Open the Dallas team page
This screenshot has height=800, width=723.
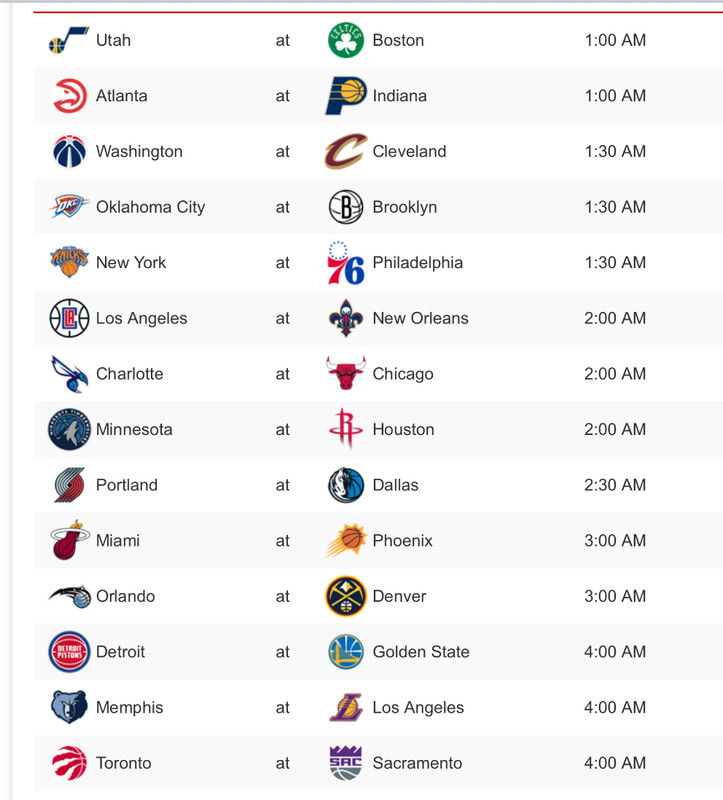tap(395, 485)
